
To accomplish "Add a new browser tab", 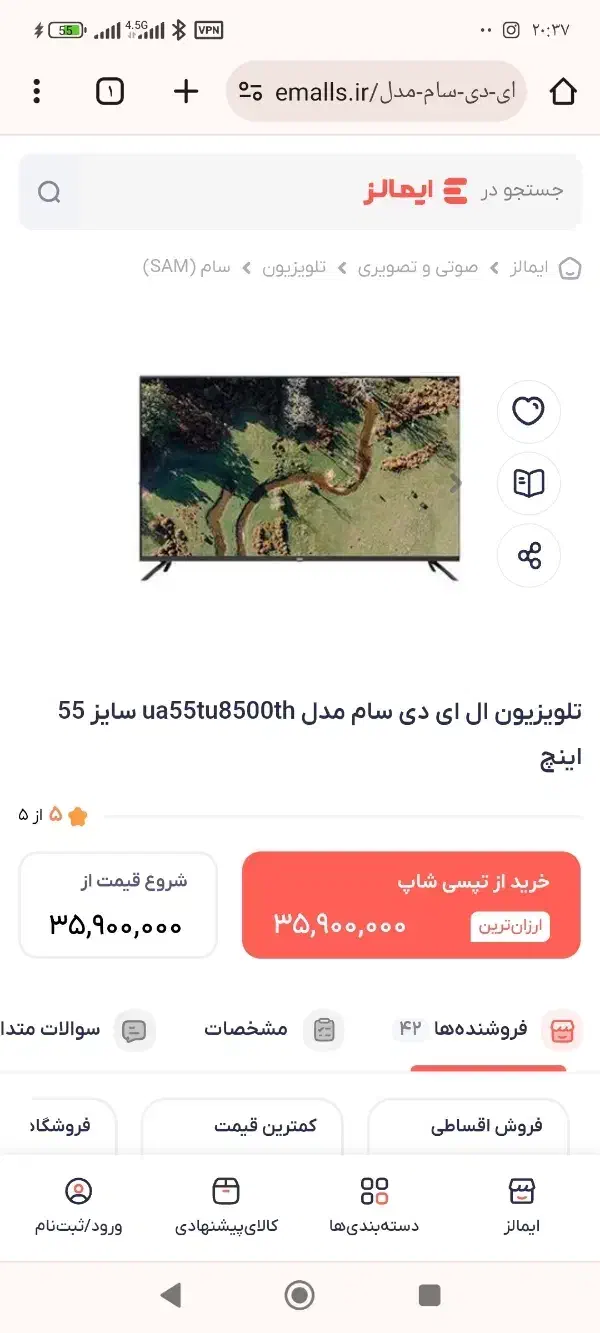I will (x=186, y=92).
